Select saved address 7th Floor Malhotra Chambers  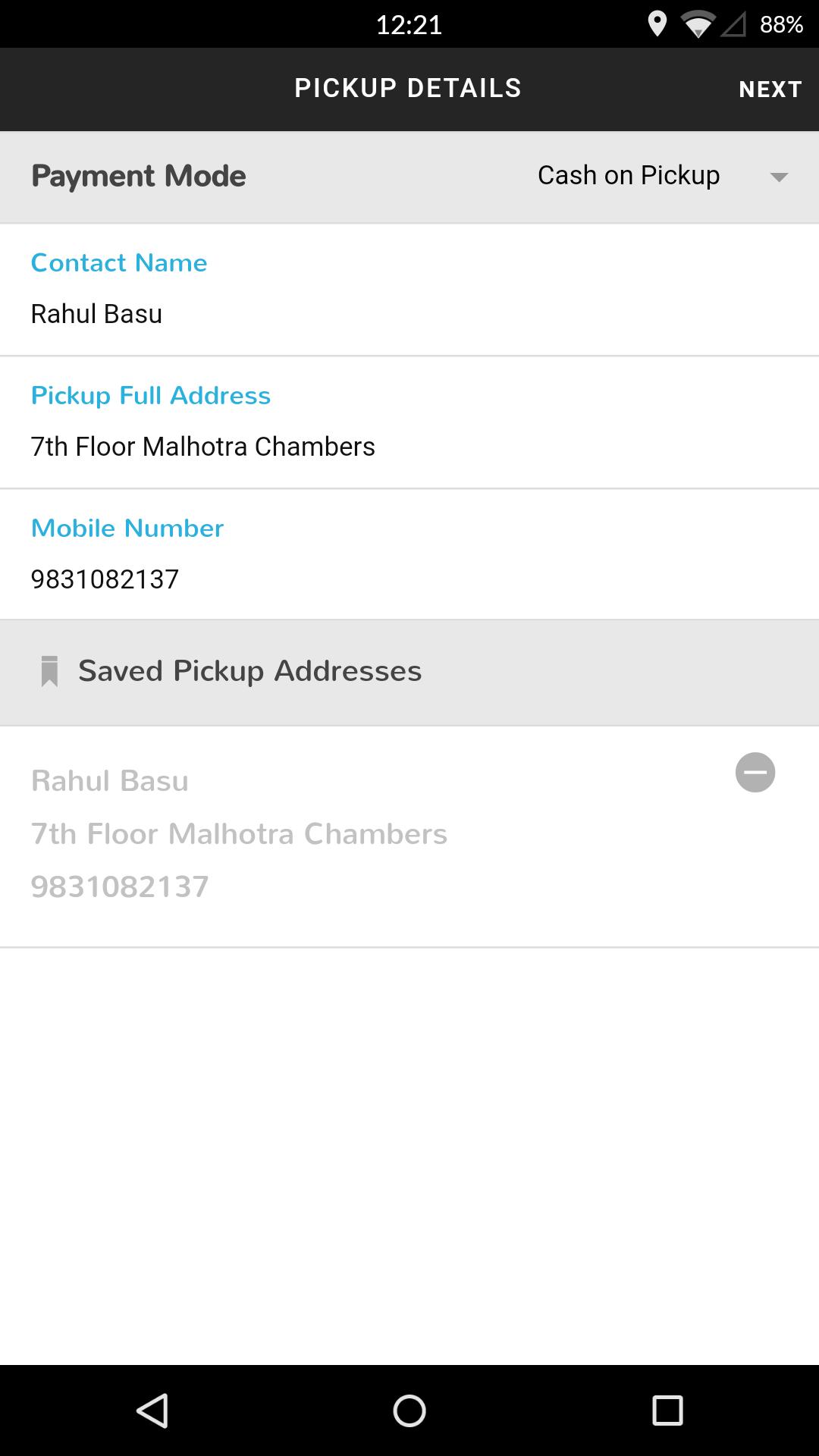240,834
